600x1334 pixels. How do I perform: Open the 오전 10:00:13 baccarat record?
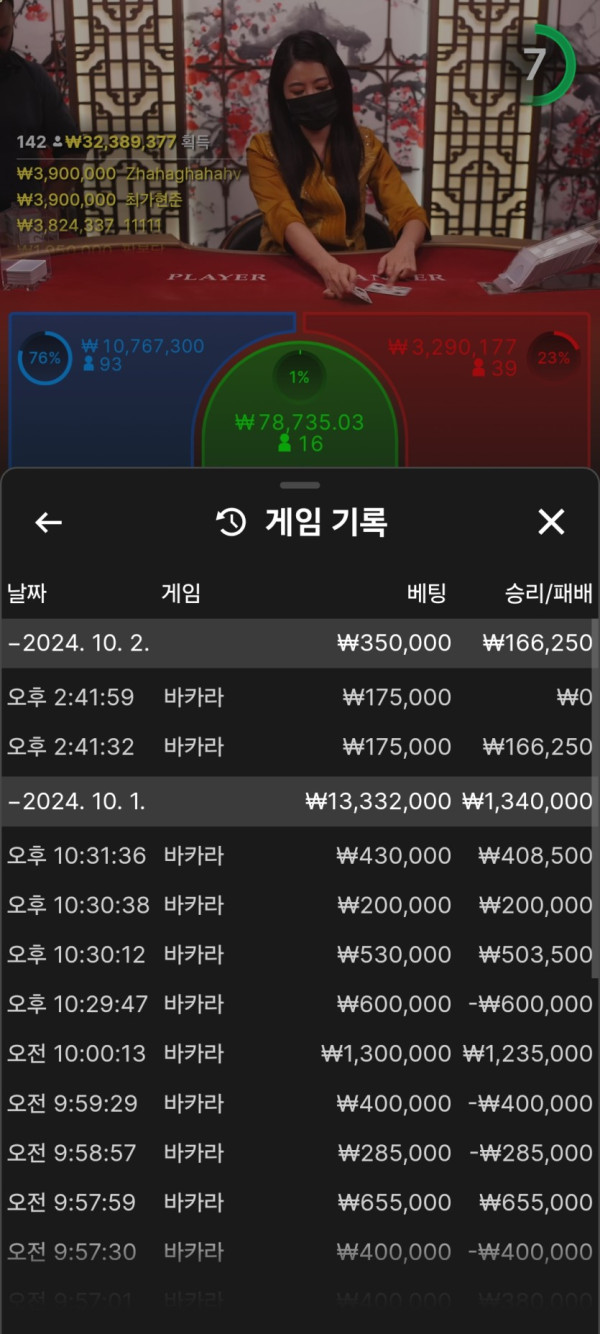point(300,1054)
